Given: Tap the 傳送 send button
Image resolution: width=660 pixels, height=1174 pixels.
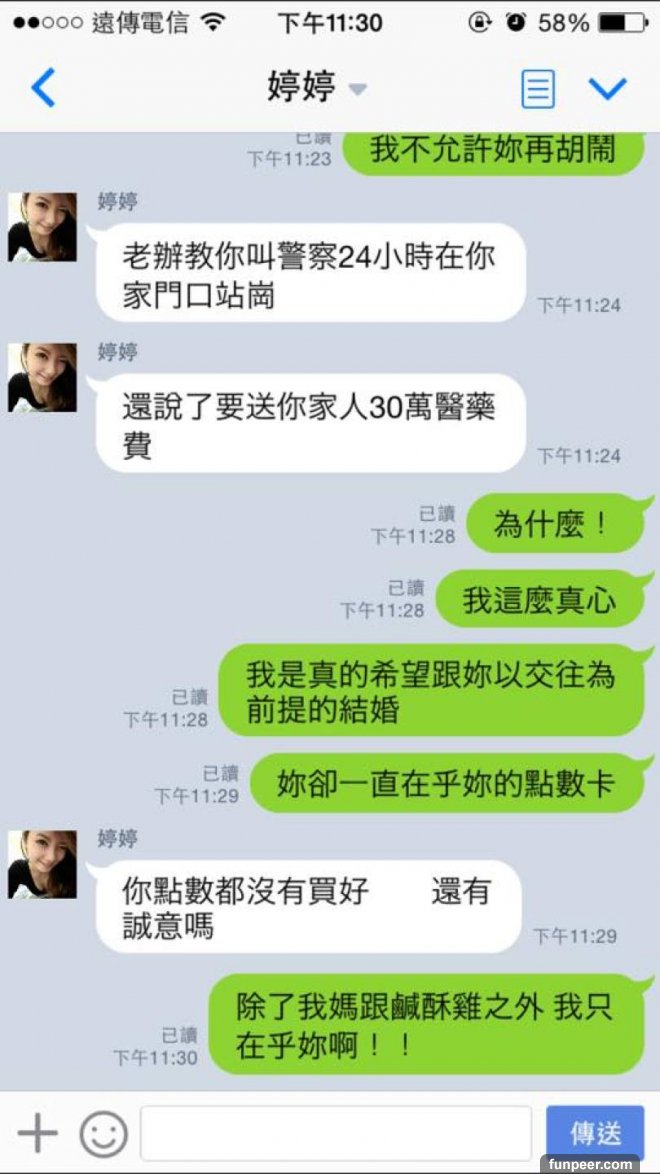Looking at the screenshot, I should (x=595, y=1132).
